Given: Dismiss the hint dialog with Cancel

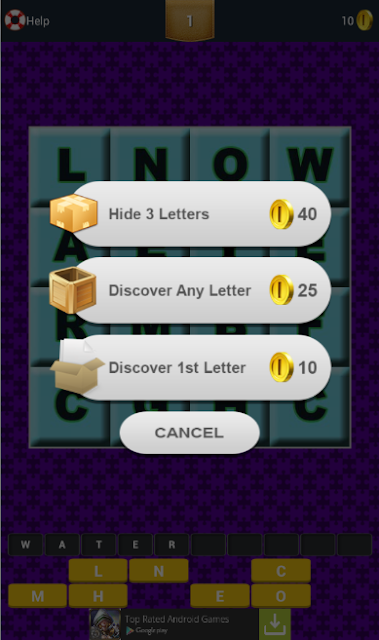Looking at the screenshot, I should tap(189, 433).
